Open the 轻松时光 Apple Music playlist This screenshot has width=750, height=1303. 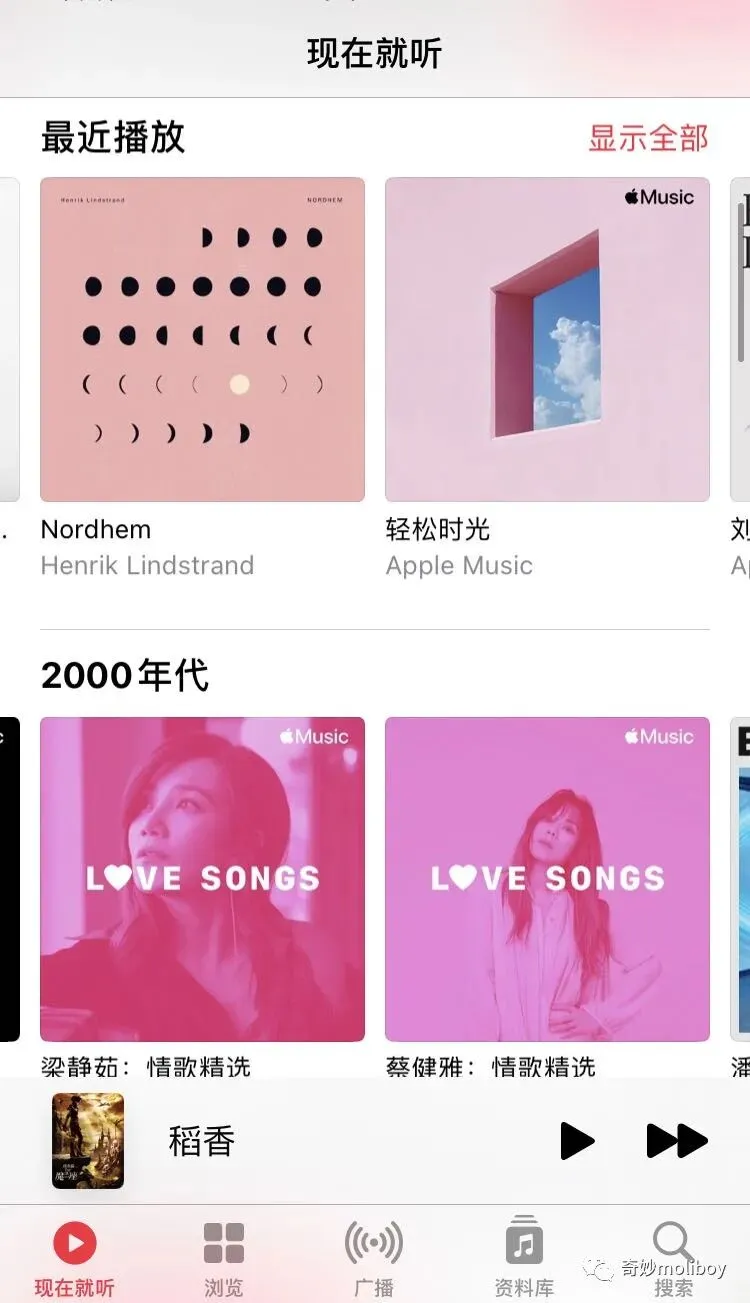pyautogui.click(x=547, y=340)
